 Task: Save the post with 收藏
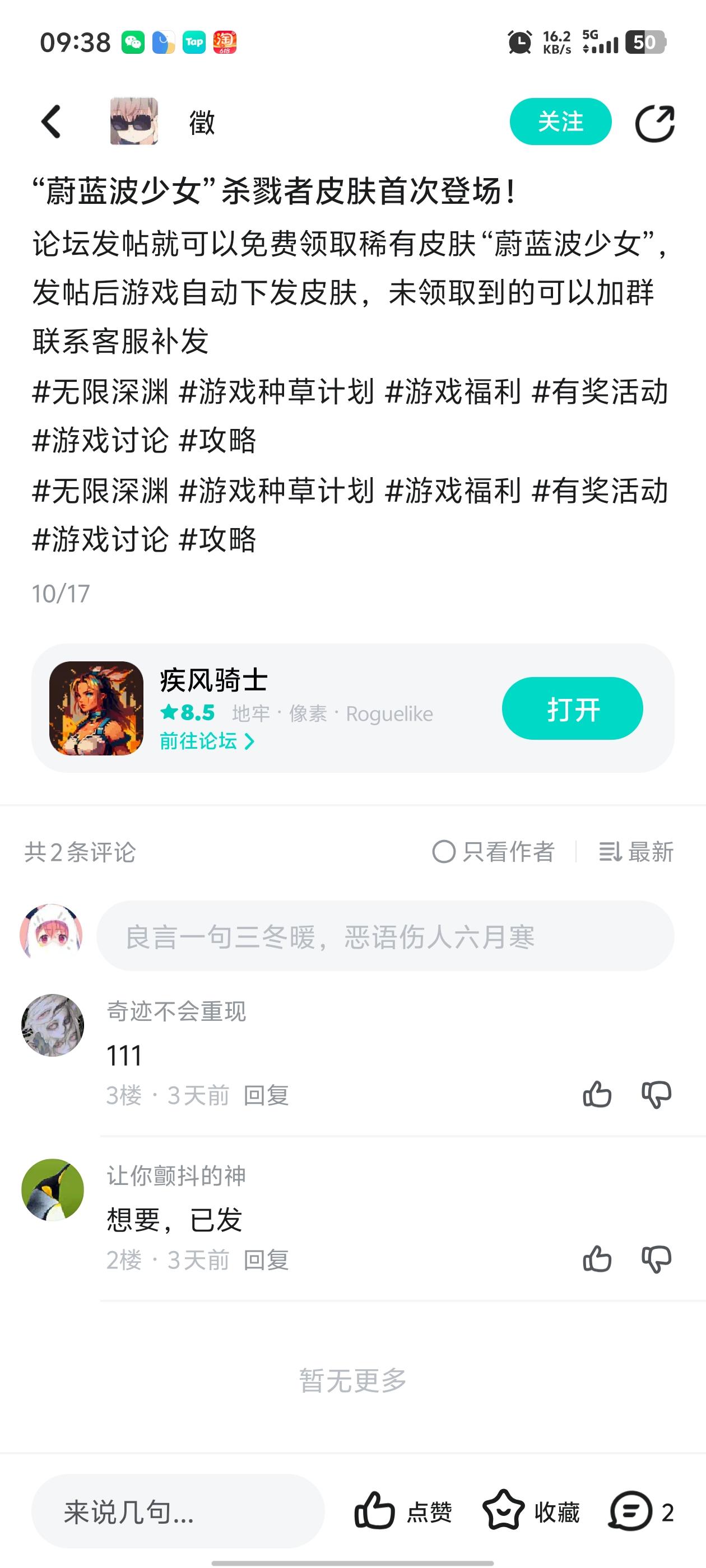click(531, 1512)
